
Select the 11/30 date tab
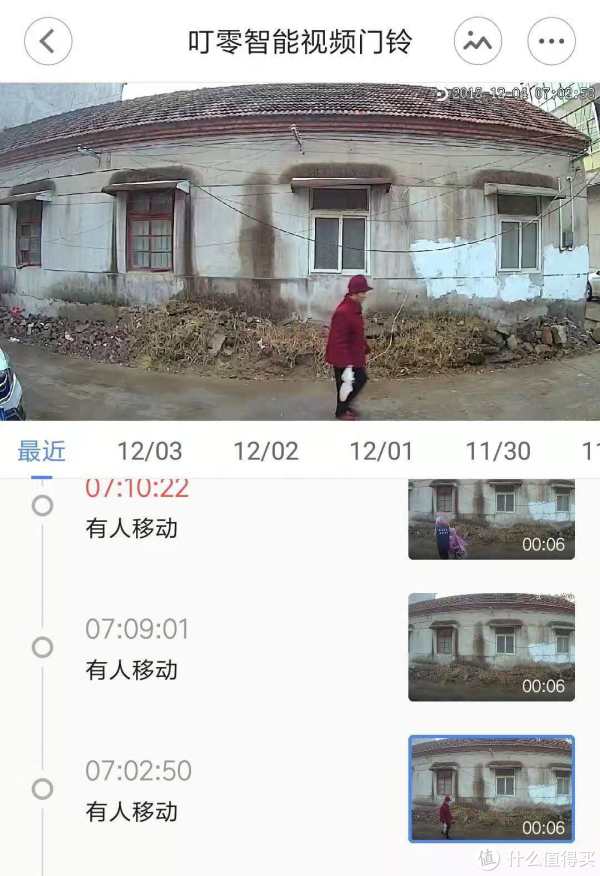coord(498,451)
